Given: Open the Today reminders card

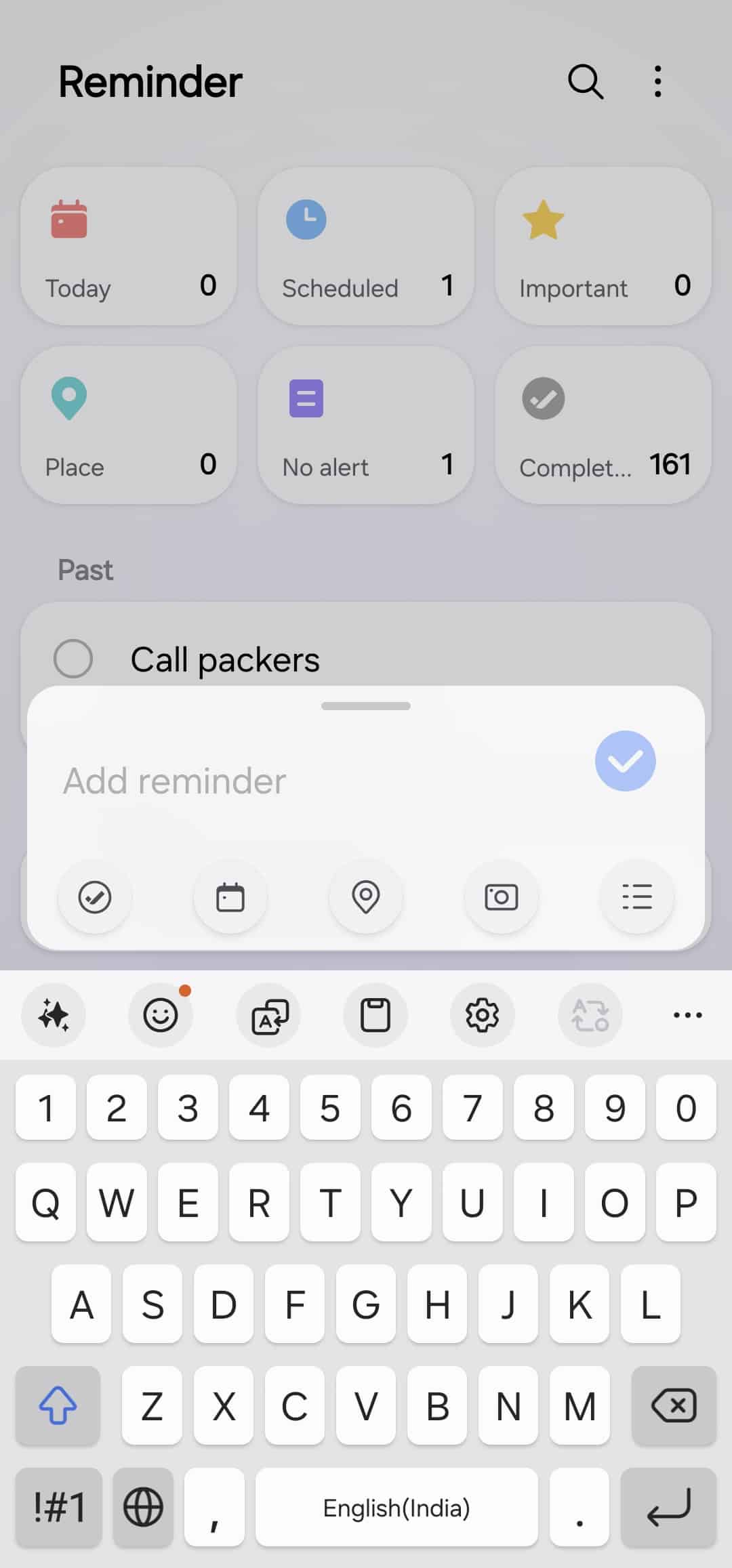Looking at the screenshot, I should pyautogui.click(x=129, y=247).
